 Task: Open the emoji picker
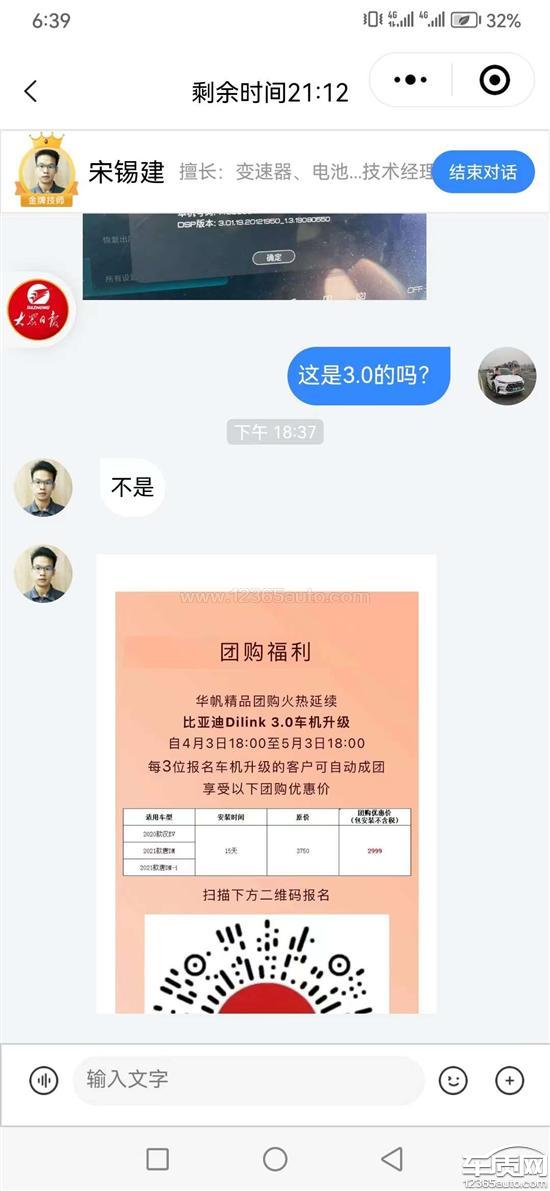(x=454, y=1080)
